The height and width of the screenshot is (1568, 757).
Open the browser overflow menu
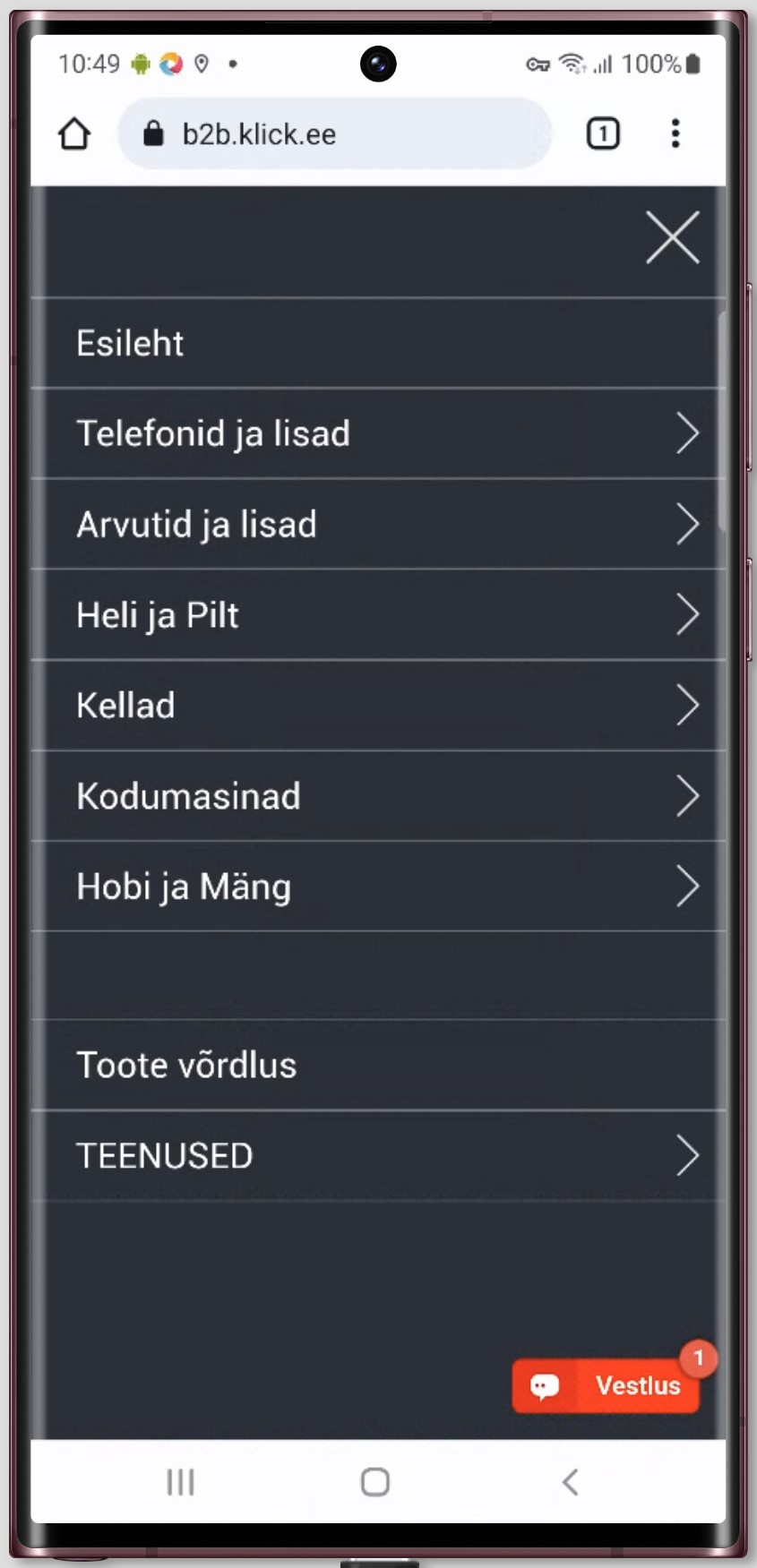pyautogui.click(x=675, y=134)
